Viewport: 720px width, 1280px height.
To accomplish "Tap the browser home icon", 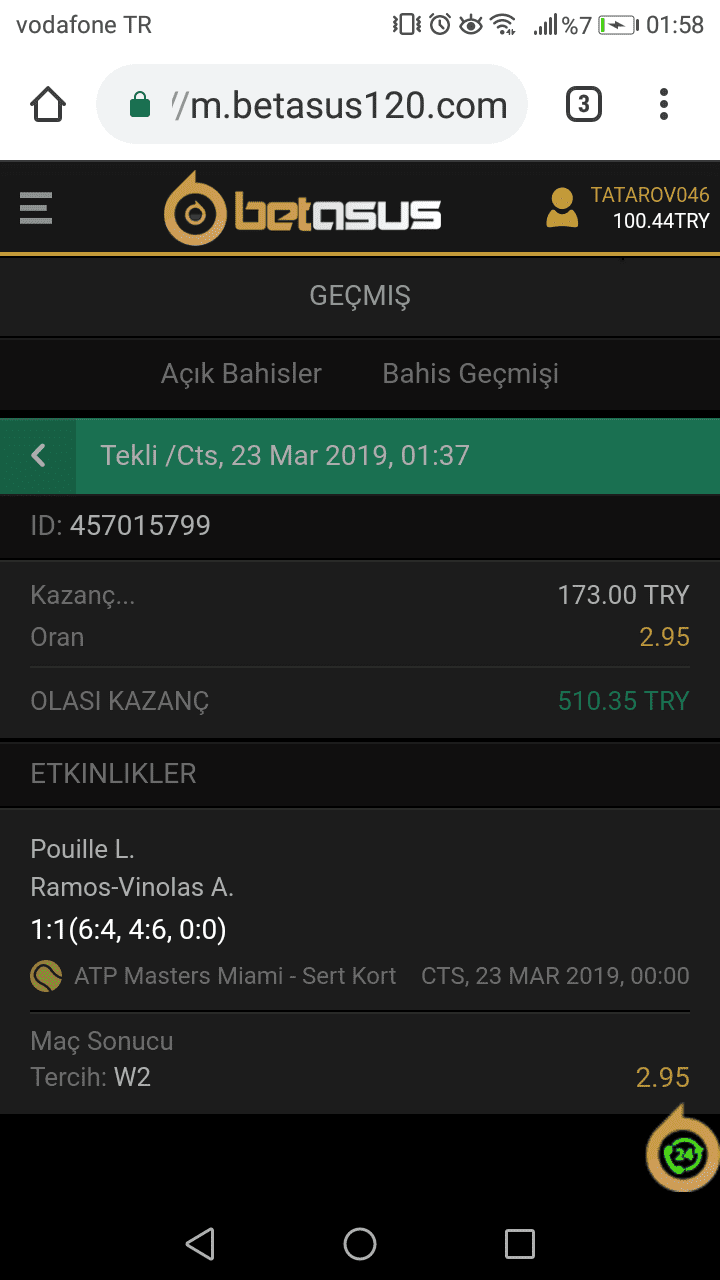I will (x=48, y=104).
